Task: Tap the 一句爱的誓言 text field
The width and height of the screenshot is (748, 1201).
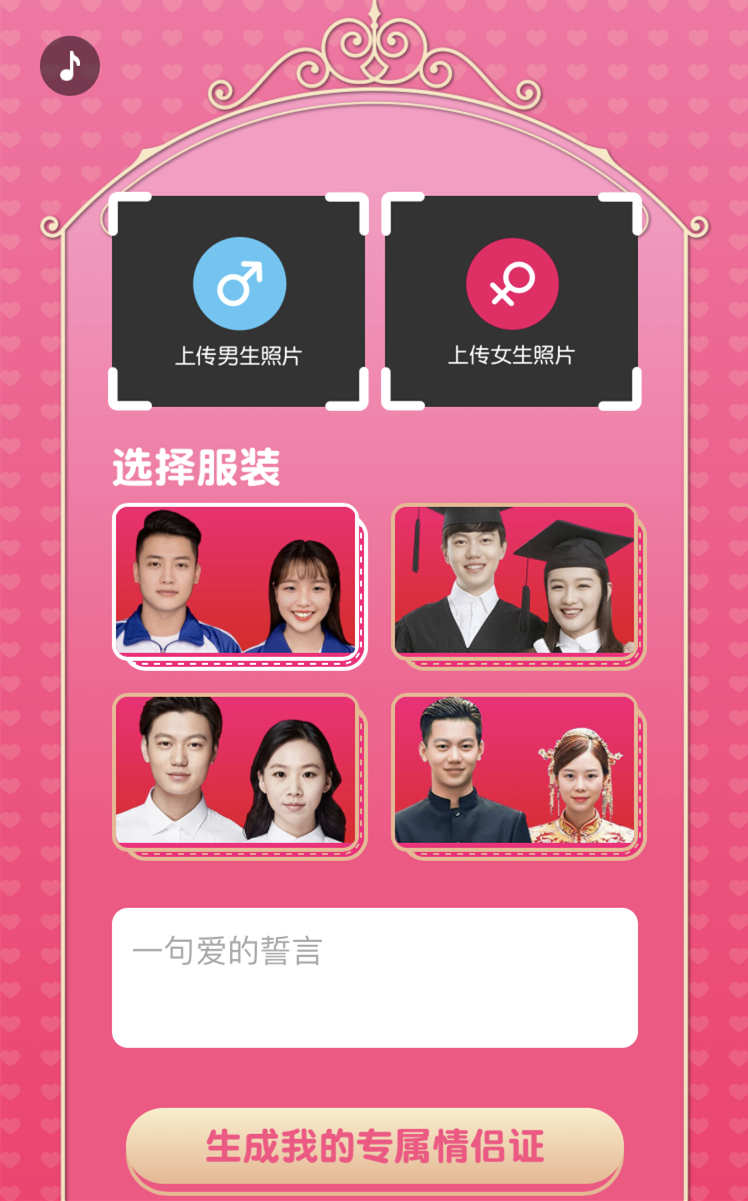Action: coord(374,977)
